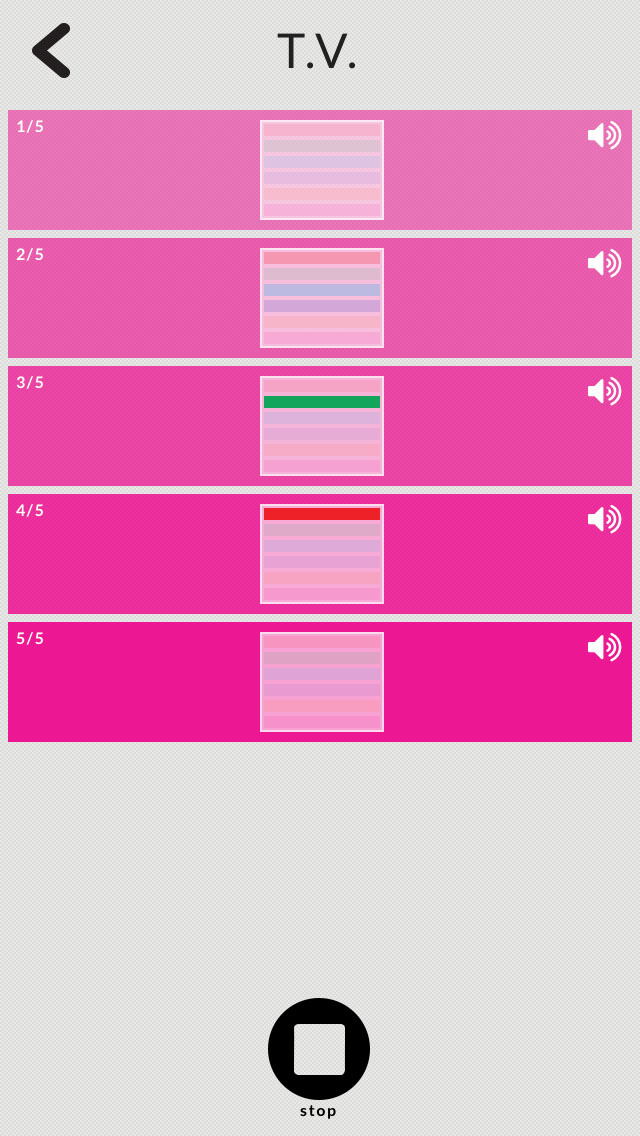Select the green-striped thumbnail in row 3/5
This screenshot has height=1136, width=640.
point(322,426)
